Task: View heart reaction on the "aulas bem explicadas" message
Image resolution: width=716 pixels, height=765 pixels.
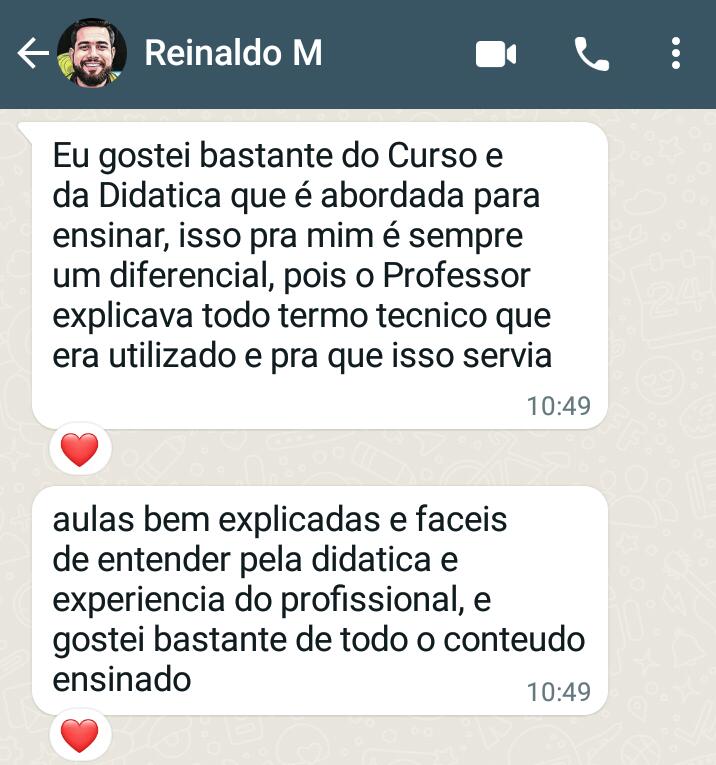Action: (x=79, y=735)
